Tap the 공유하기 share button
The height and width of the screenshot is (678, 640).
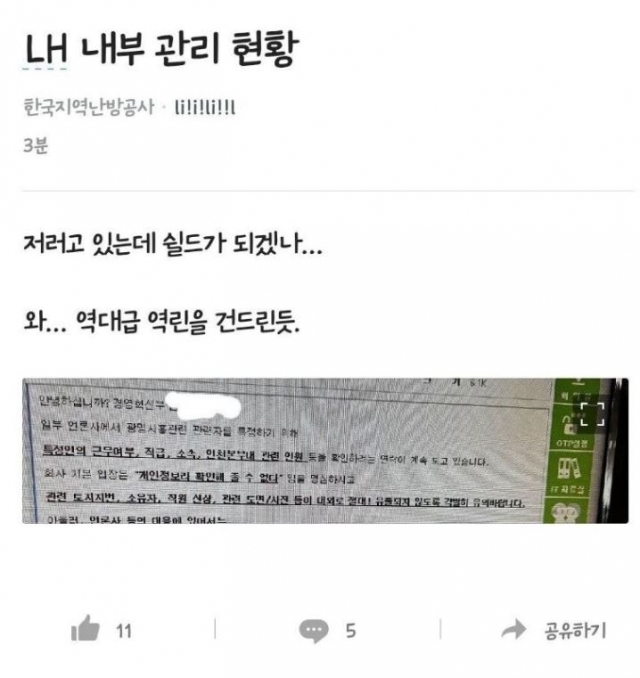click(553, 630)
